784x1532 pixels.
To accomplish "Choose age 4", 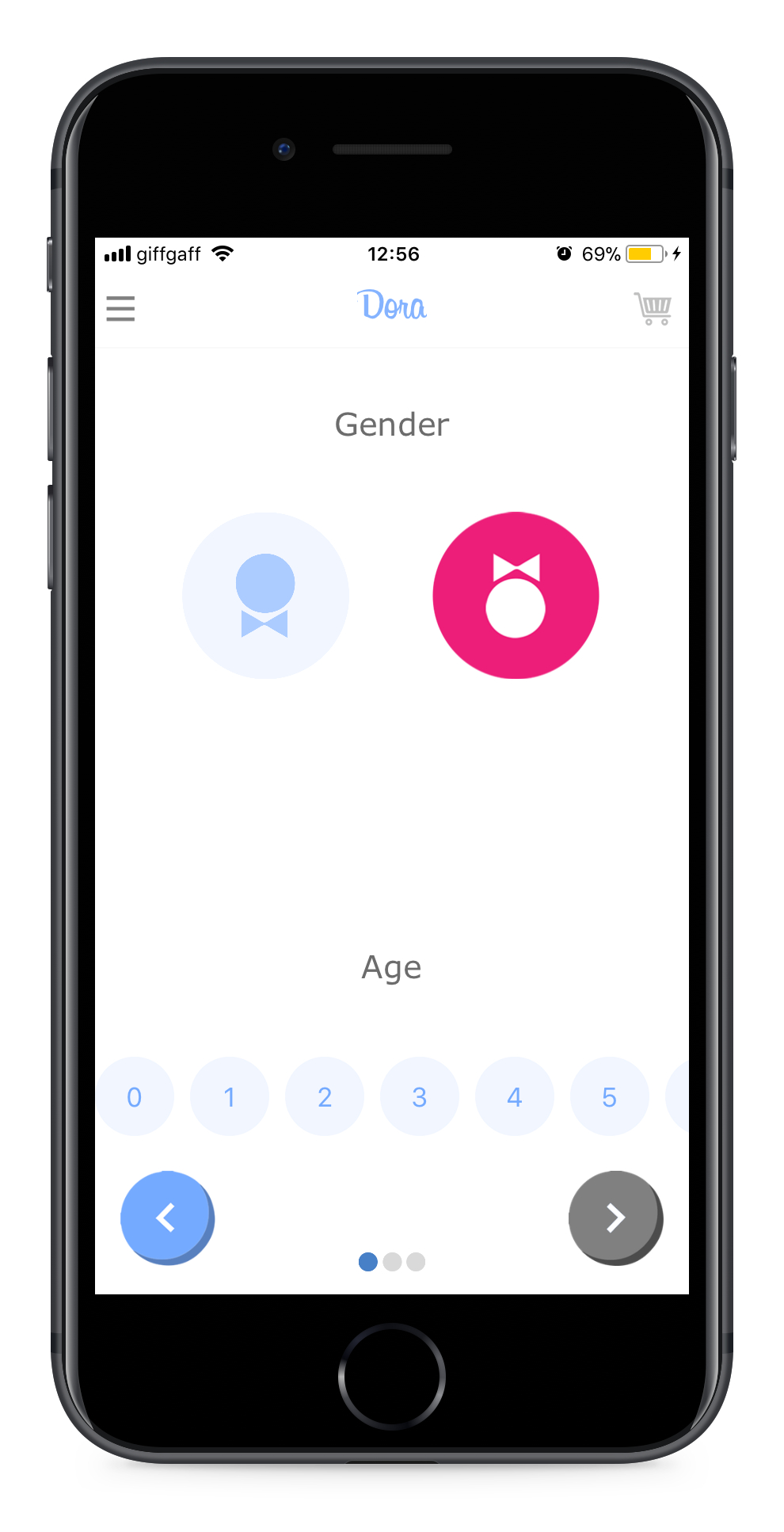I will coord(515,1096).
